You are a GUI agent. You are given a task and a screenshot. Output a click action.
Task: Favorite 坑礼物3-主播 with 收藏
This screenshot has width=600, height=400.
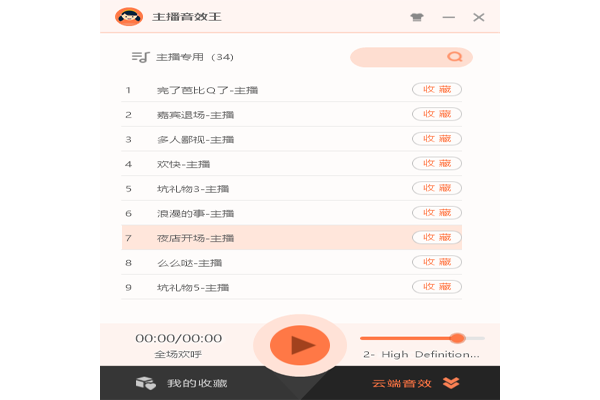[x=437, y=188]
